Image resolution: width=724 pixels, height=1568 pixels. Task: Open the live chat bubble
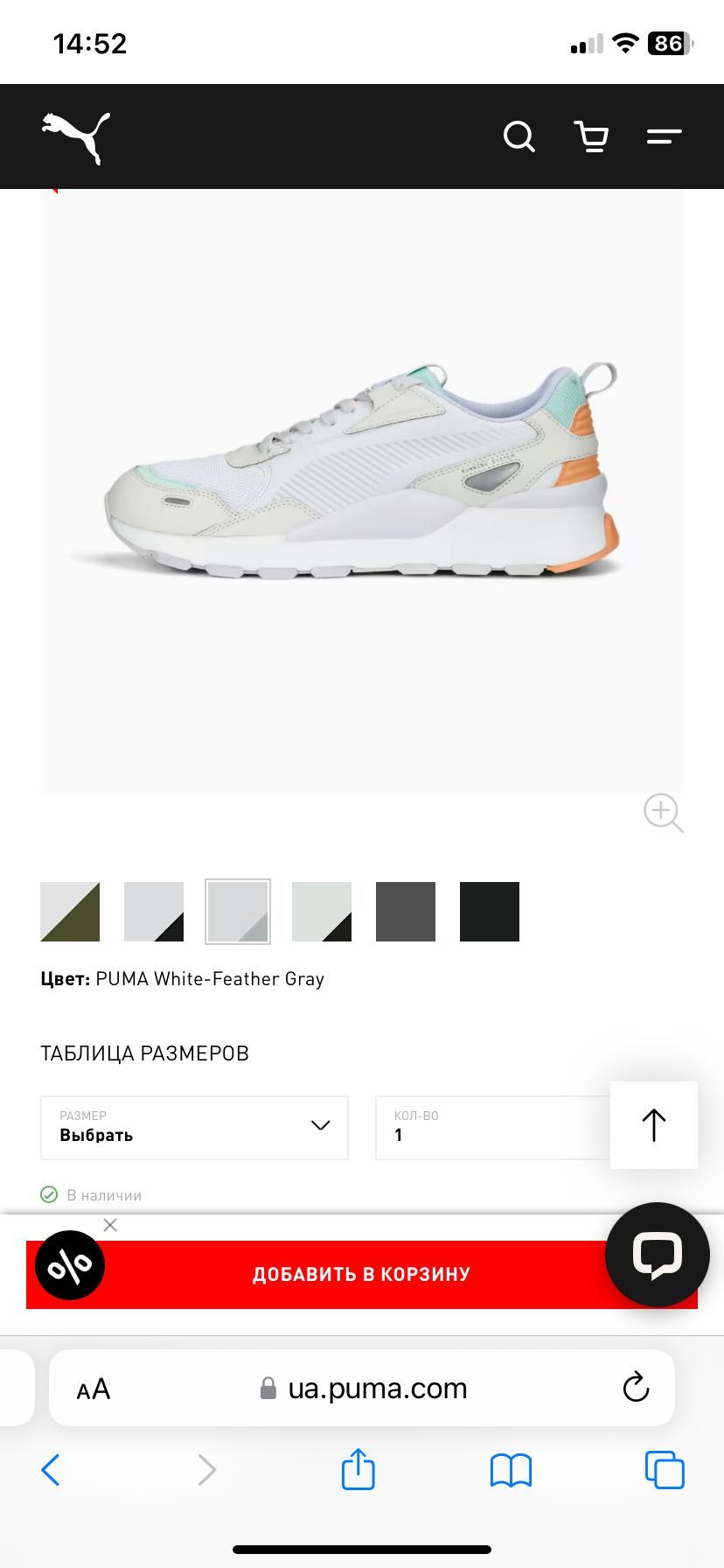click(x=658, y=1255)
